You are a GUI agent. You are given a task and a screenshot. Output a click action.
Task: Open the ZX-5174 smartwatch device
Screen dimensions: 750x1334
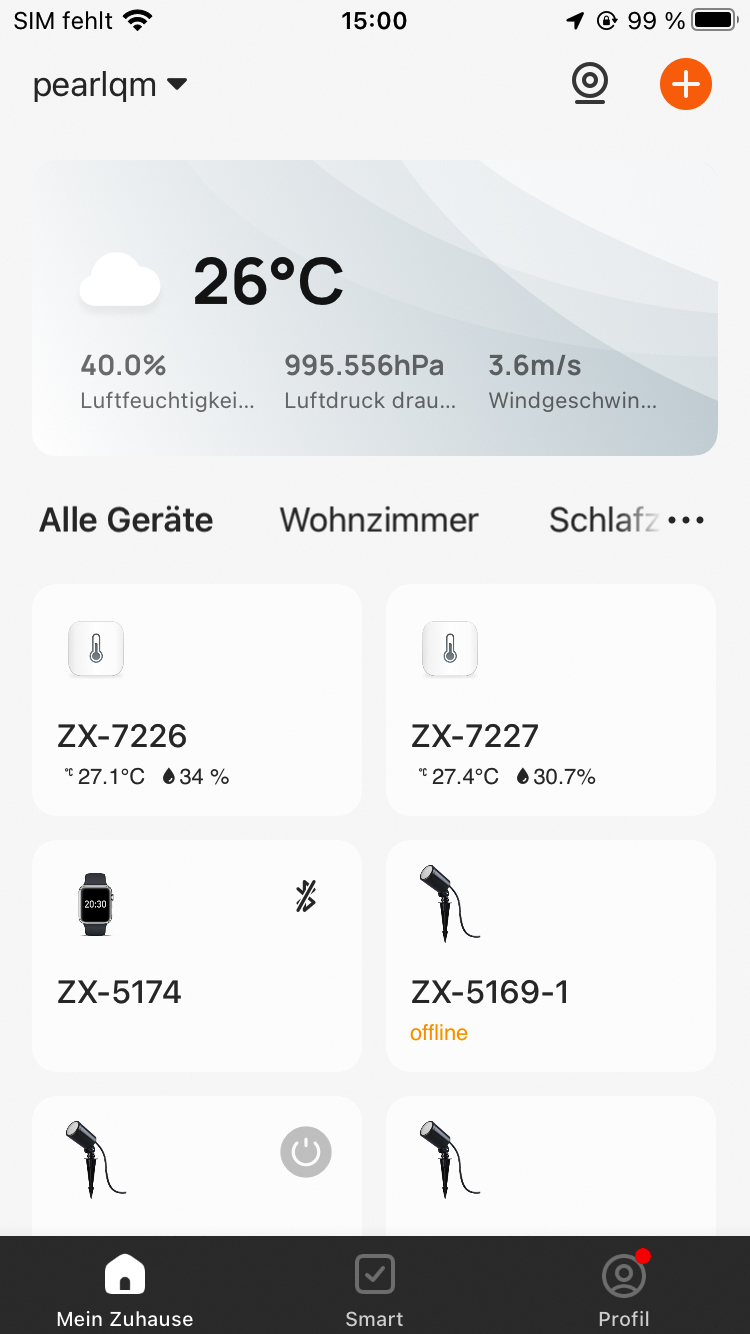[x=197, y=956]
